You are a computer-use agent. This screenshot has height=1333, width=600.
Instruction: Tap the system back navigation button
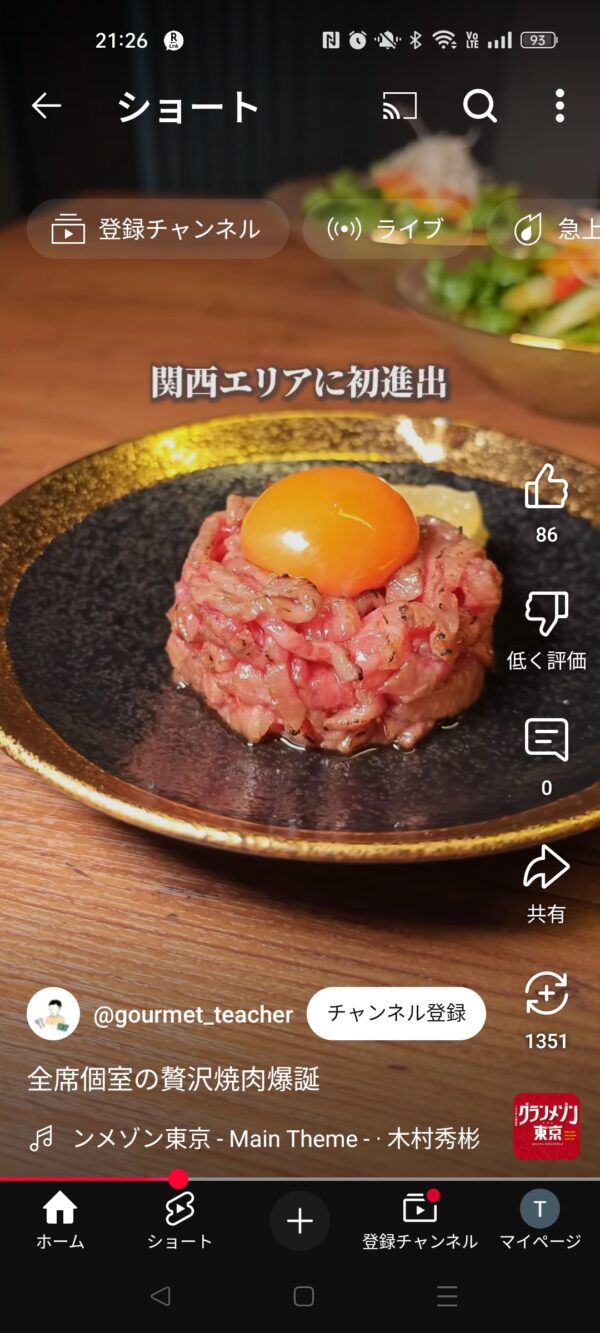[x=160, y=1296]
